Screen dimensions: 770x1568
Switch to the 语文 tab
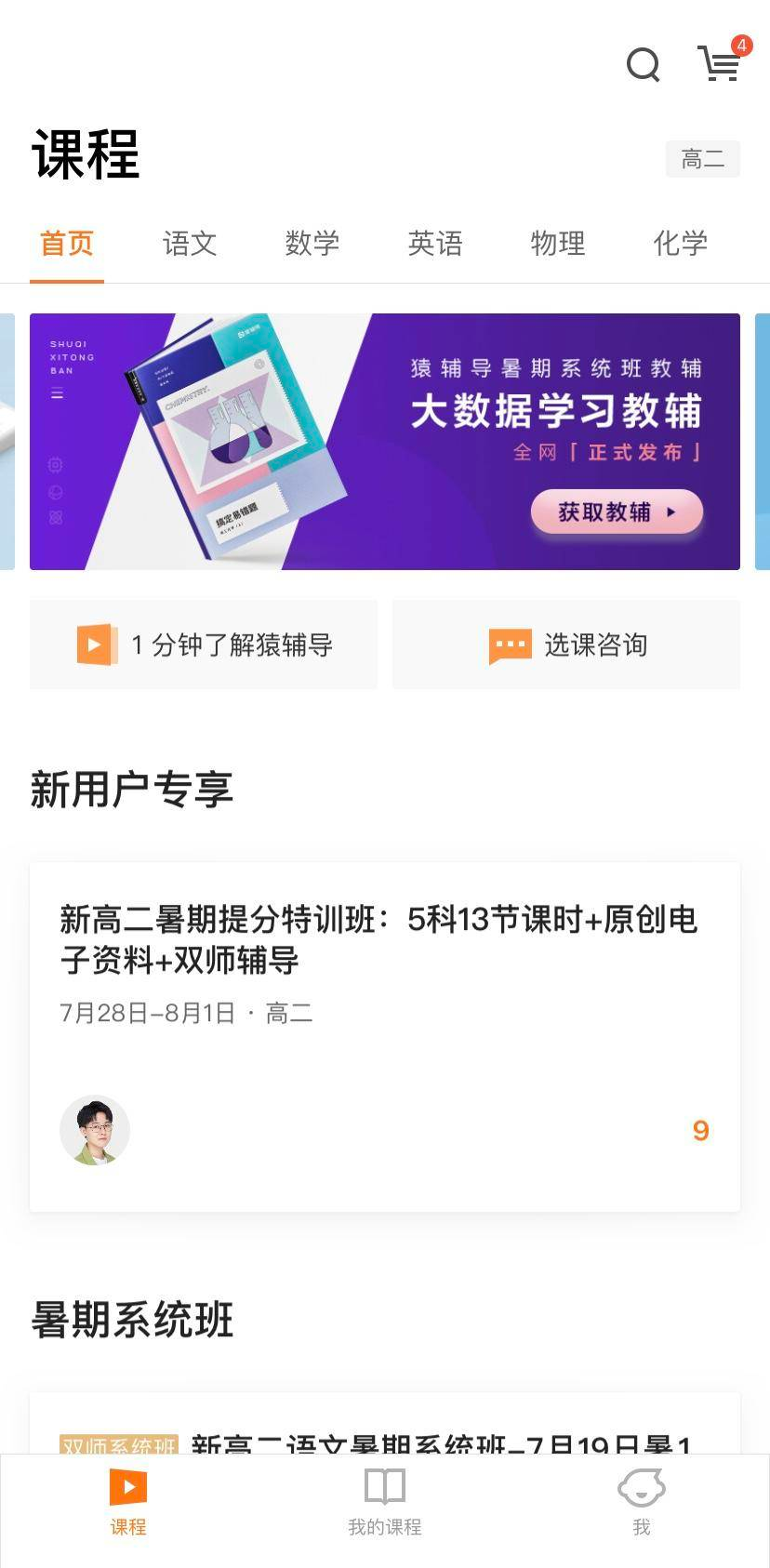click(189, 244)
